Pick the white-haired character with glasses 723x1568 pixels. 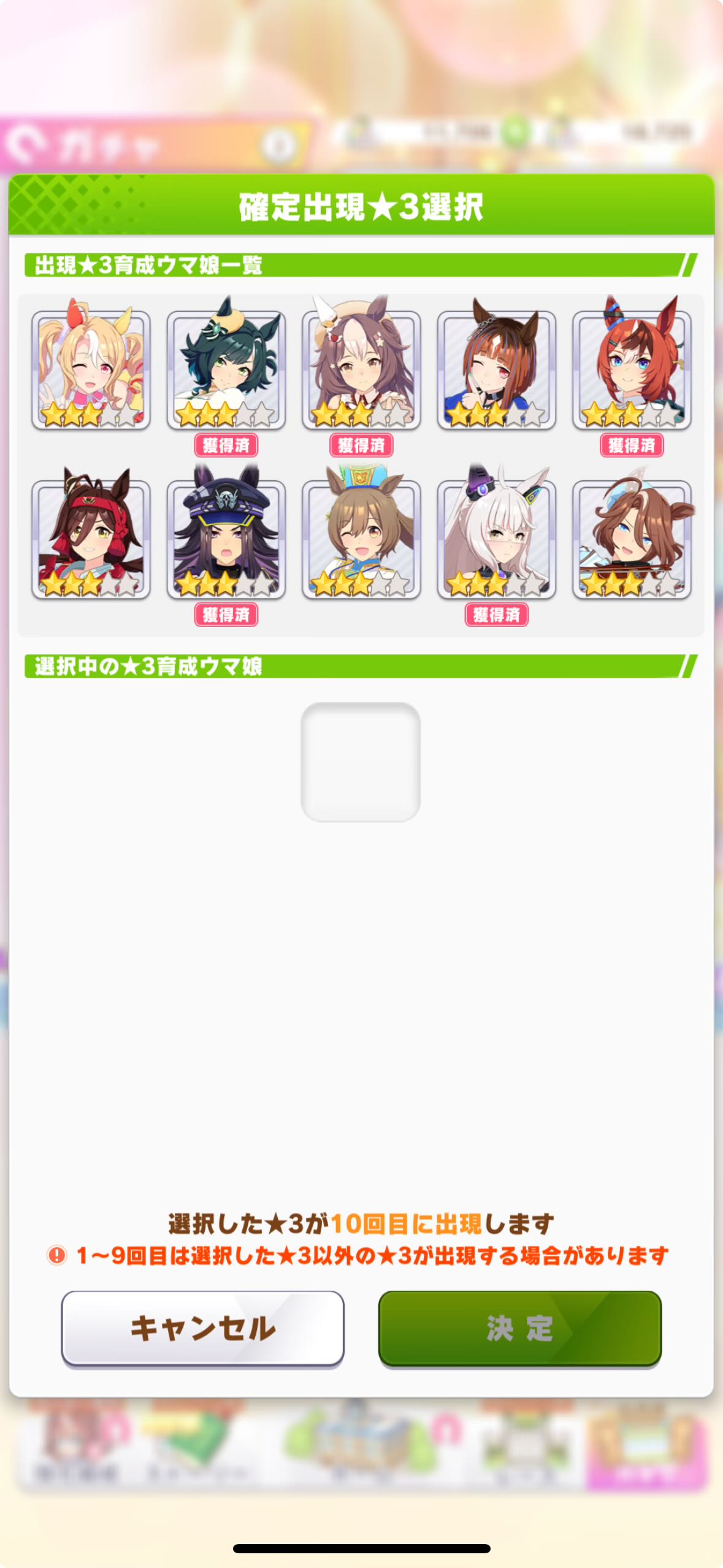click(496, 539)
